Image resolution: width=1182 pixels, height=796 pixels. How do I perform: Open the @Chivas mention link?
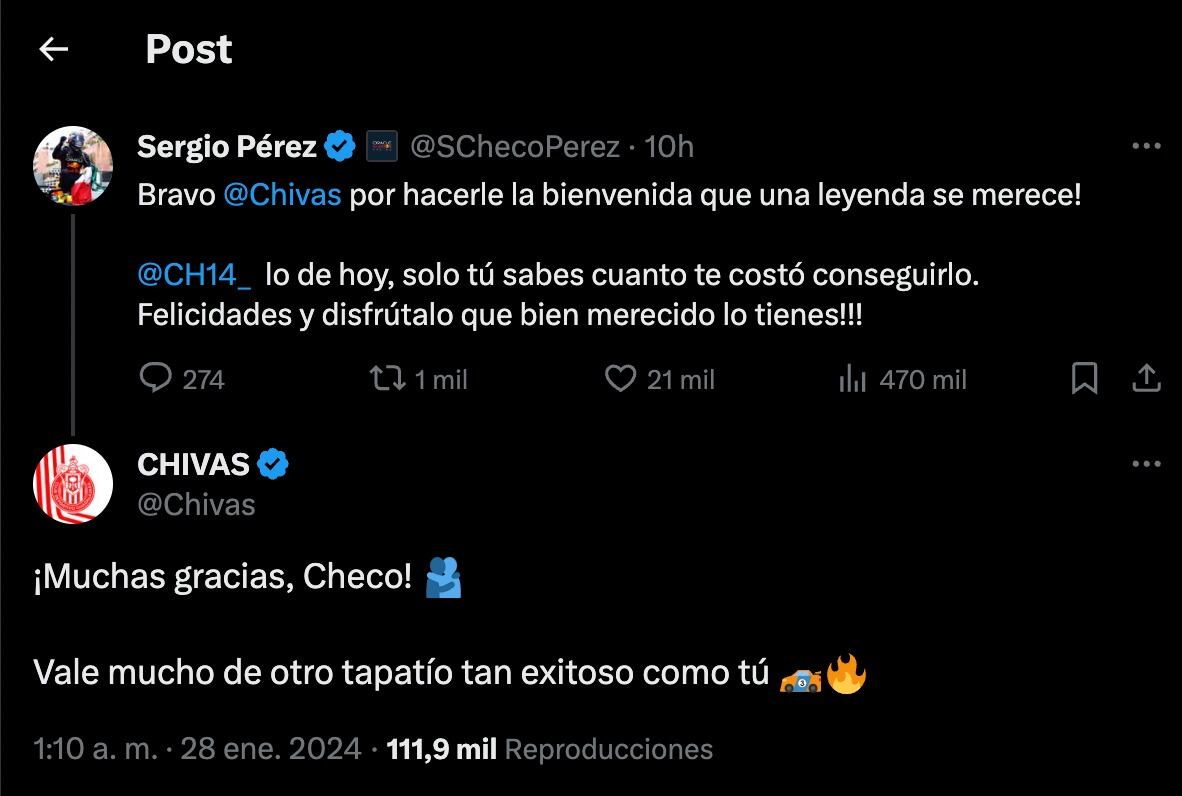coord(282,195)
